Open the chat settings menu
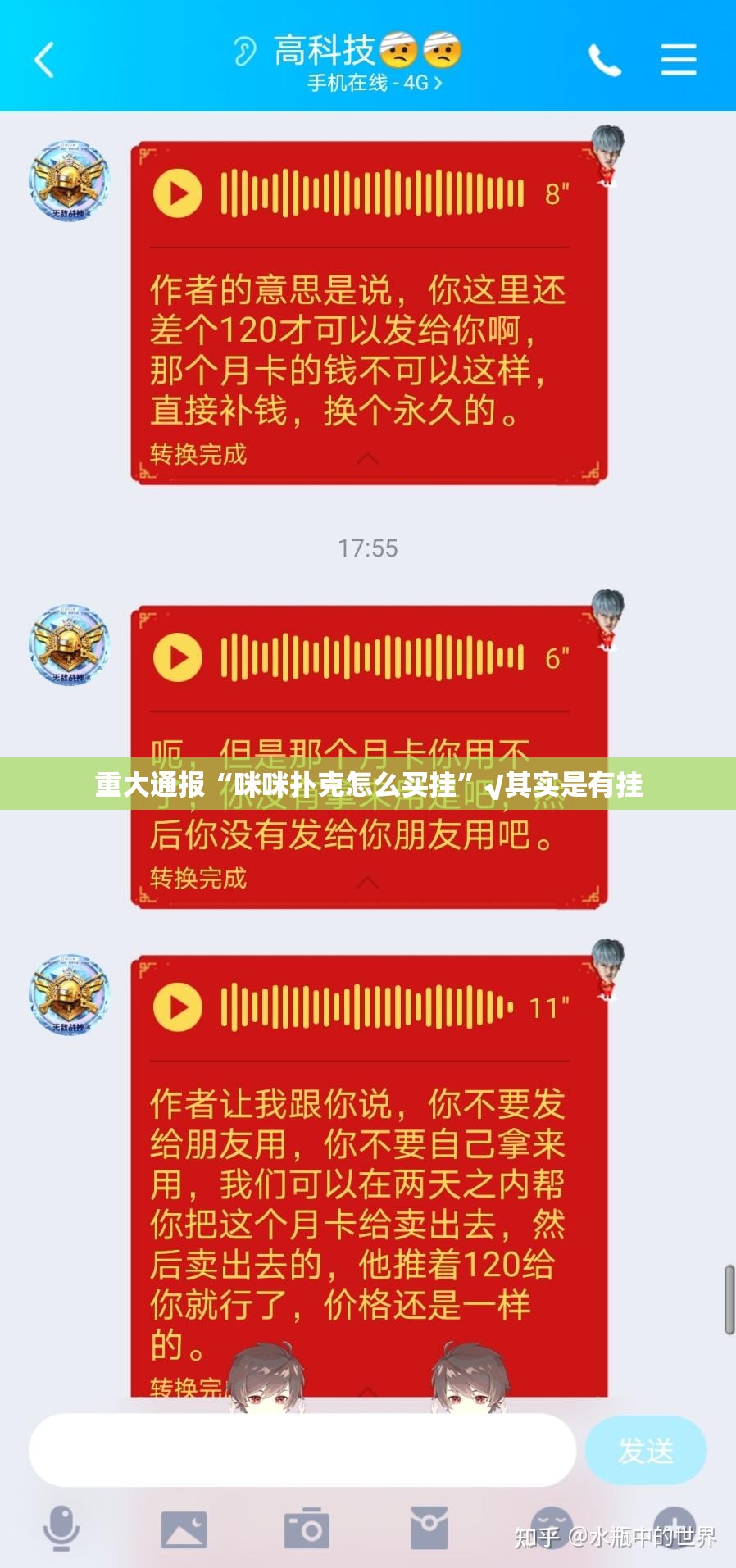736x1568 pixels. click(678, 60)
